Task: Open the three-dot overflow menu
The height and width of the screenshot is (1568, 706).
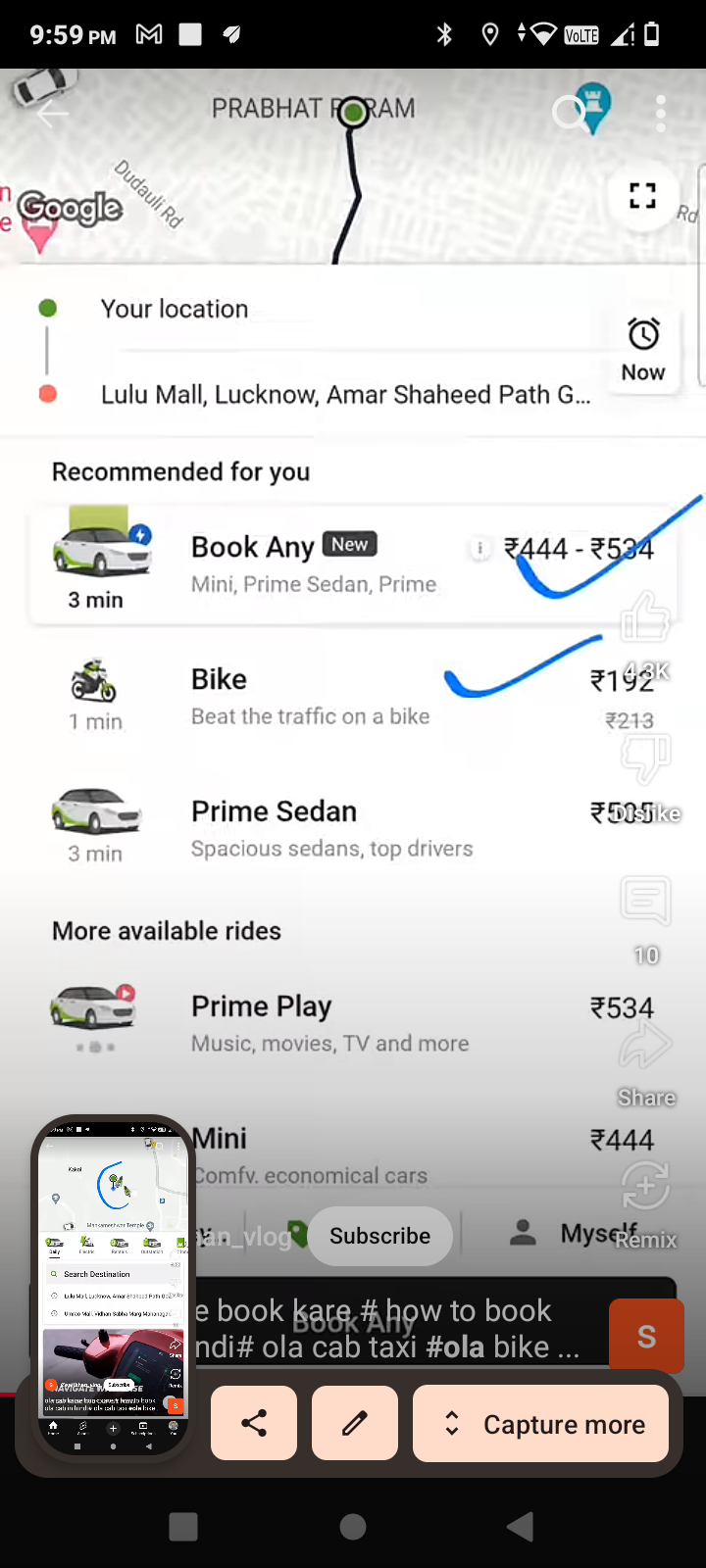Action: coord(661,114)
